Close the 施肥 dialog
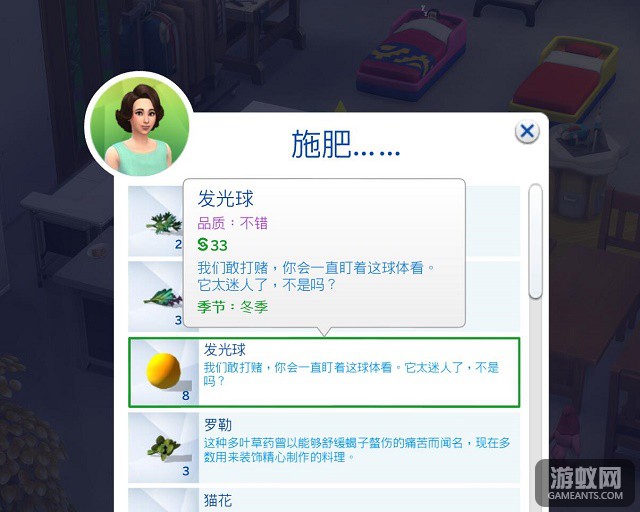Image resolution: width=640 pixels, height=512 pixels. 527,131
